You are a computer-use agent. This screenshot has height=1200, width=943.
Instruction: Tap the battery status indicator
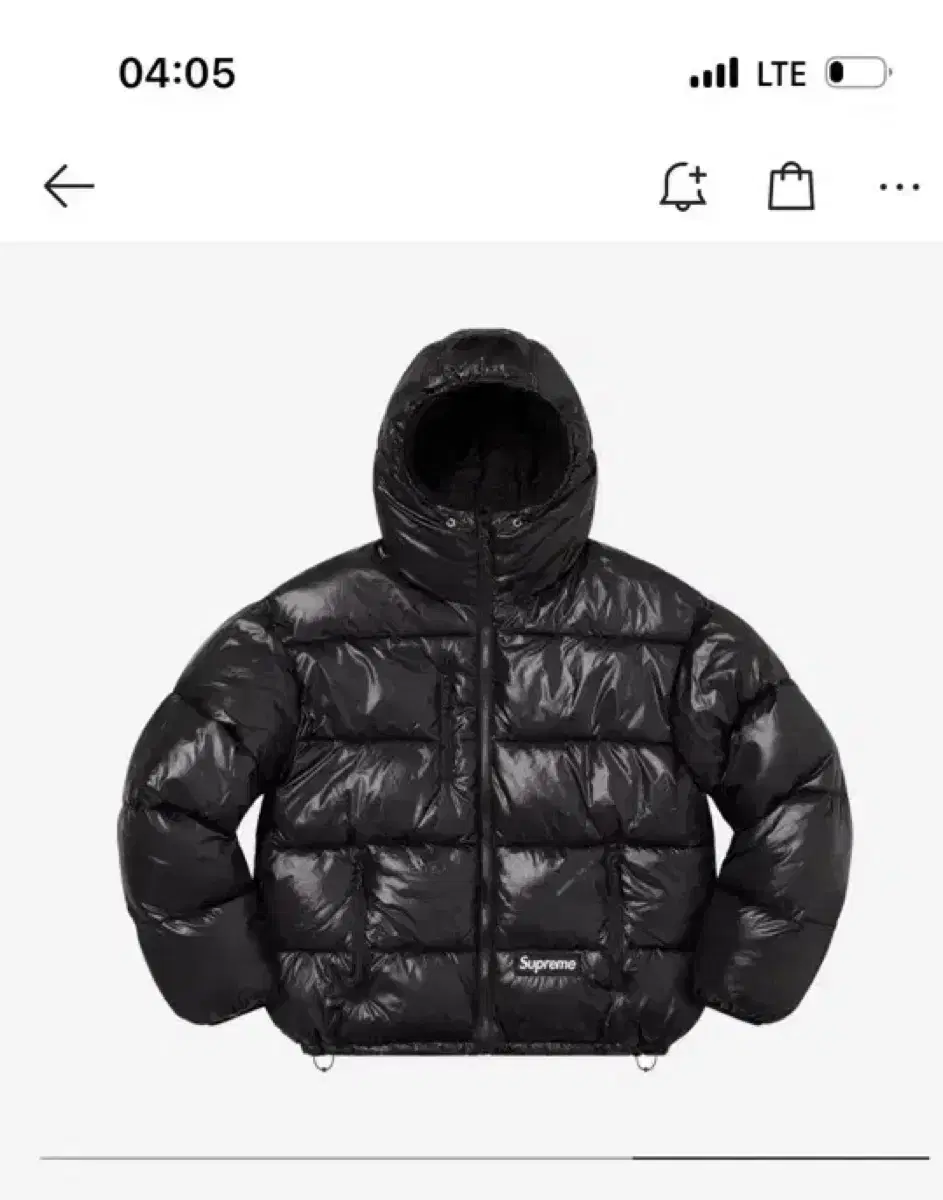855,70
